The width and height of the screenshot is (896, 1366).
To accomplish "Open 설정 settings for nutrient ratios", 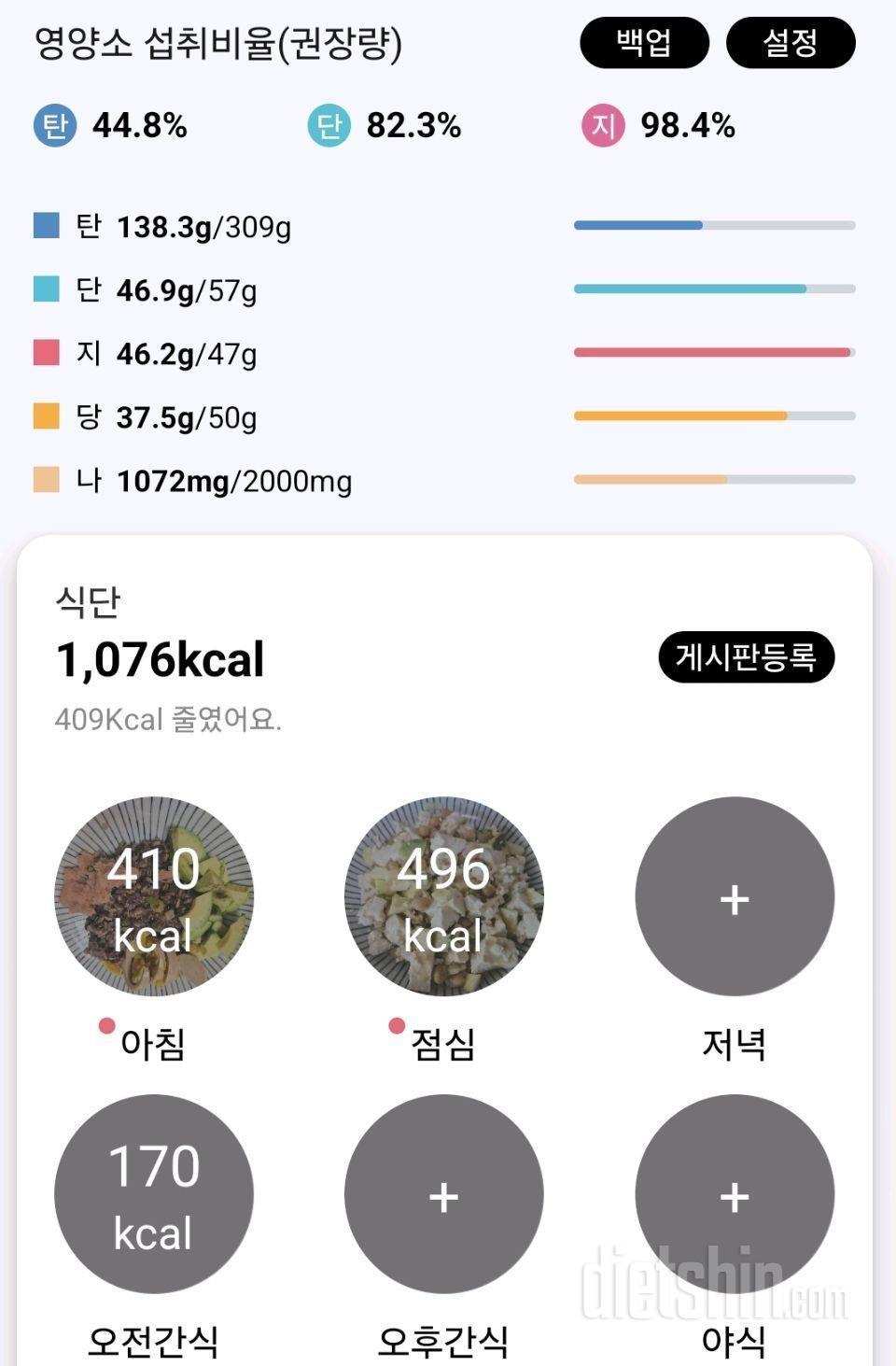I will pos(790,43).
